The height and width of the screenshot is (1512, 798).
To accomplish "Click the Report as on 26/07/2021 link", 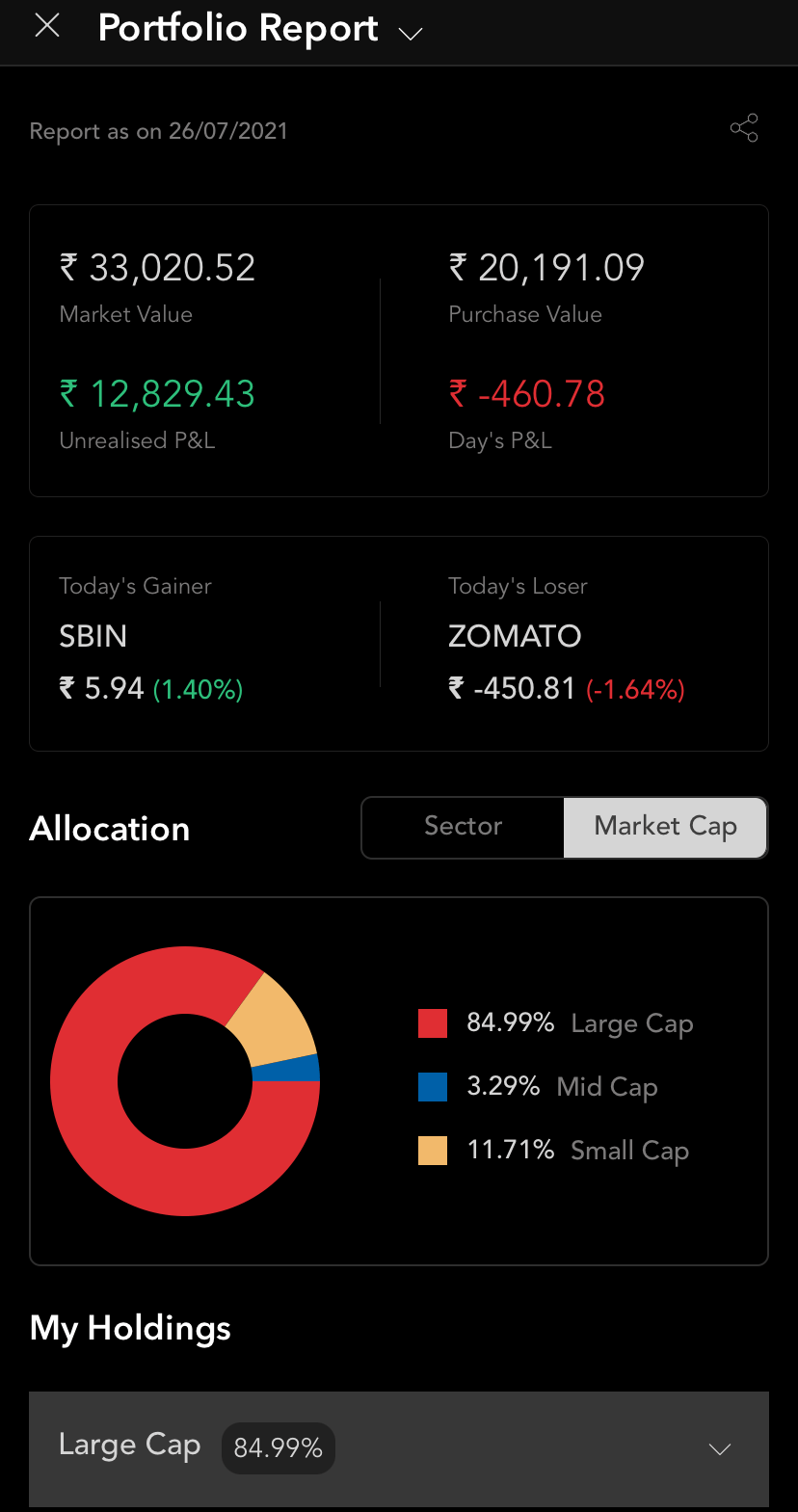I will [159, 131].
